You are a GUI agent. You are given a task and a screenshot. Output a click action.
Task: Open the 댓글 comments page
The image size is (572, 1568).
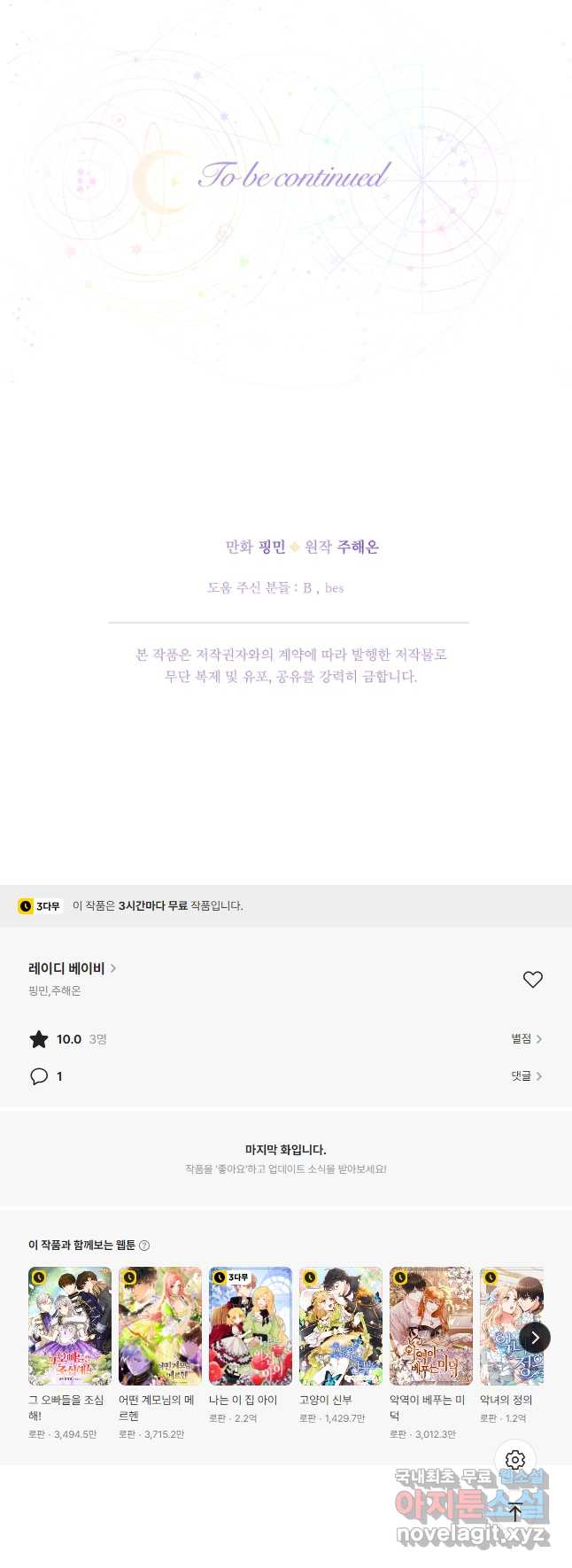pyautogui.click(x=526, y=1075)
